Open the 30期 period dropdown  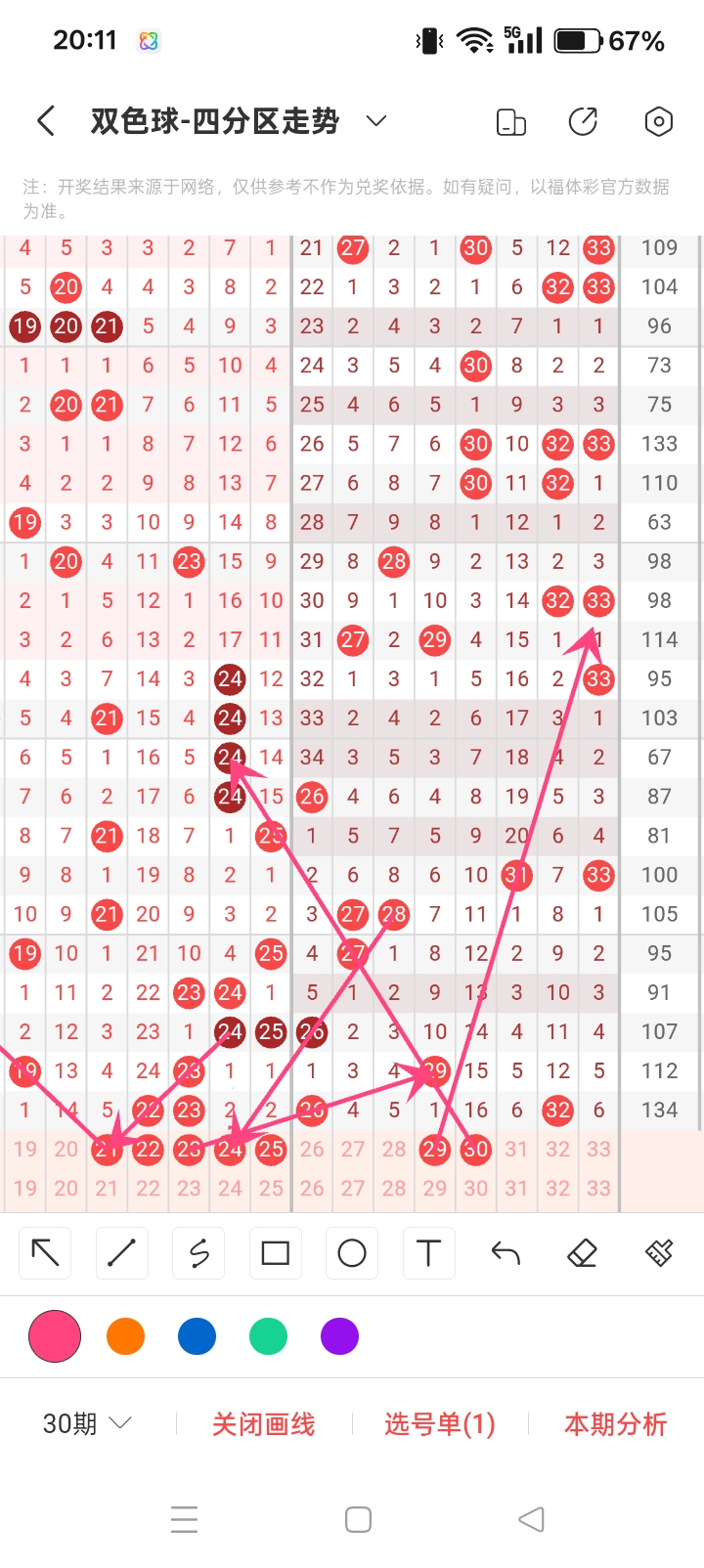86,1424
